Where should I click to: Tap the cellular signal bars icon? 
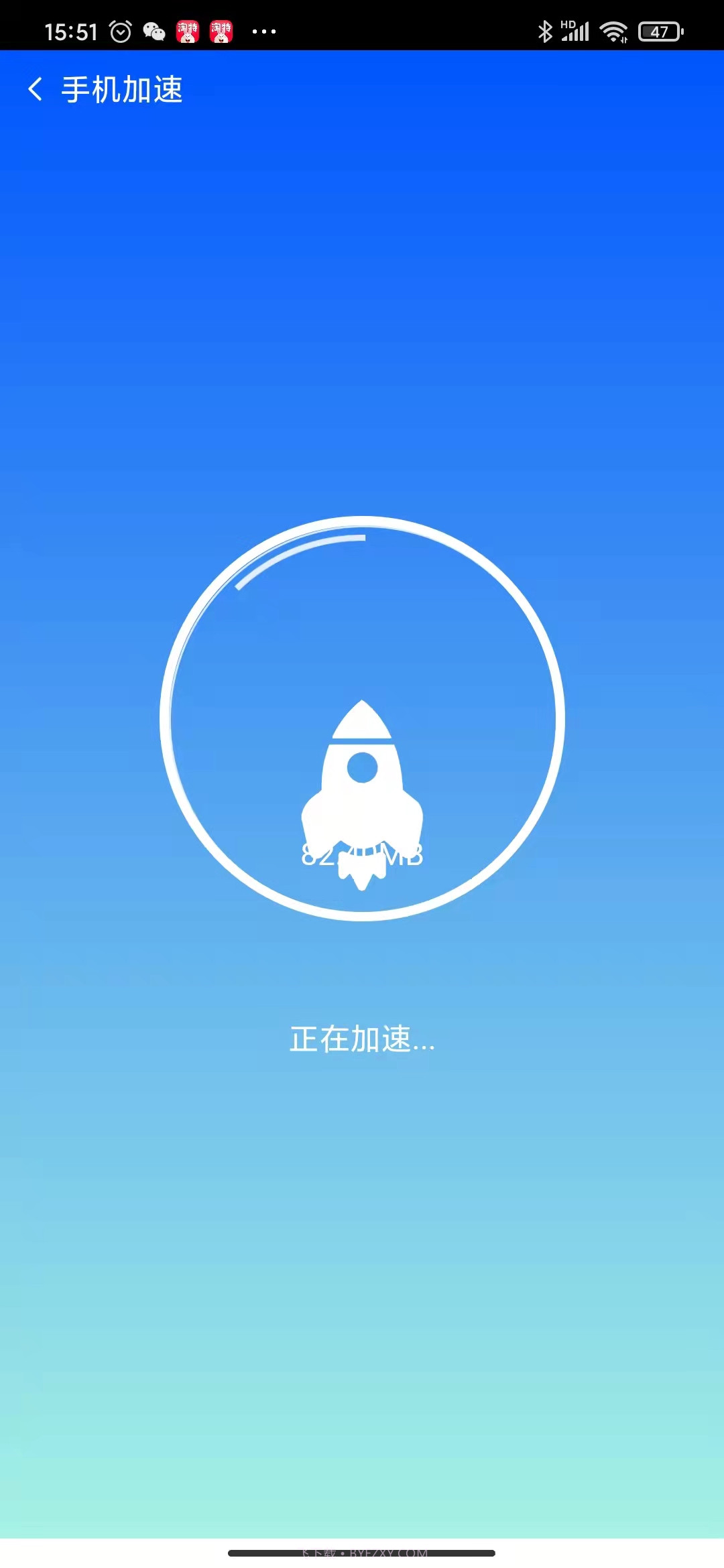578,31
